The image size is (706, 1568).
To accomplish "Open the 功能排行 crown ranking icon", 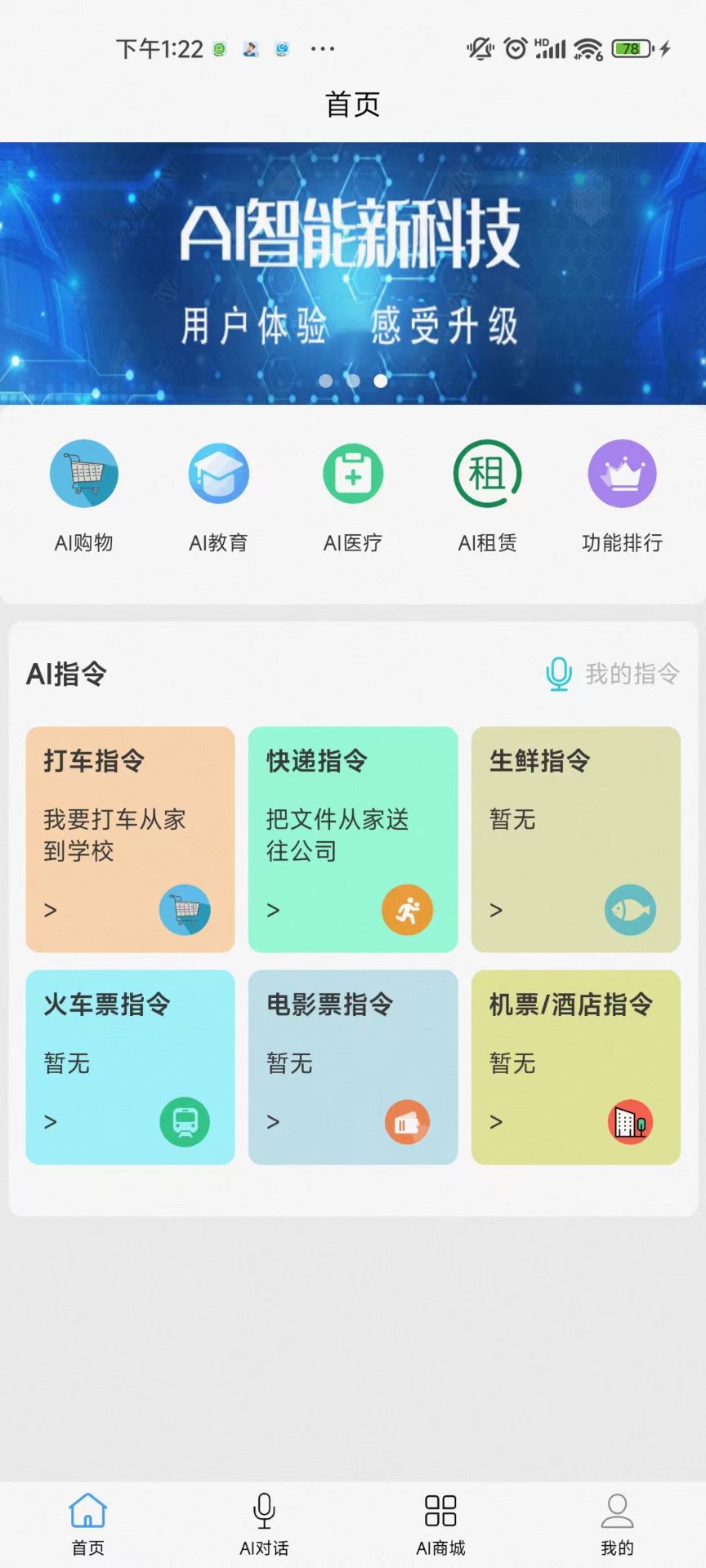I will 622,474.
